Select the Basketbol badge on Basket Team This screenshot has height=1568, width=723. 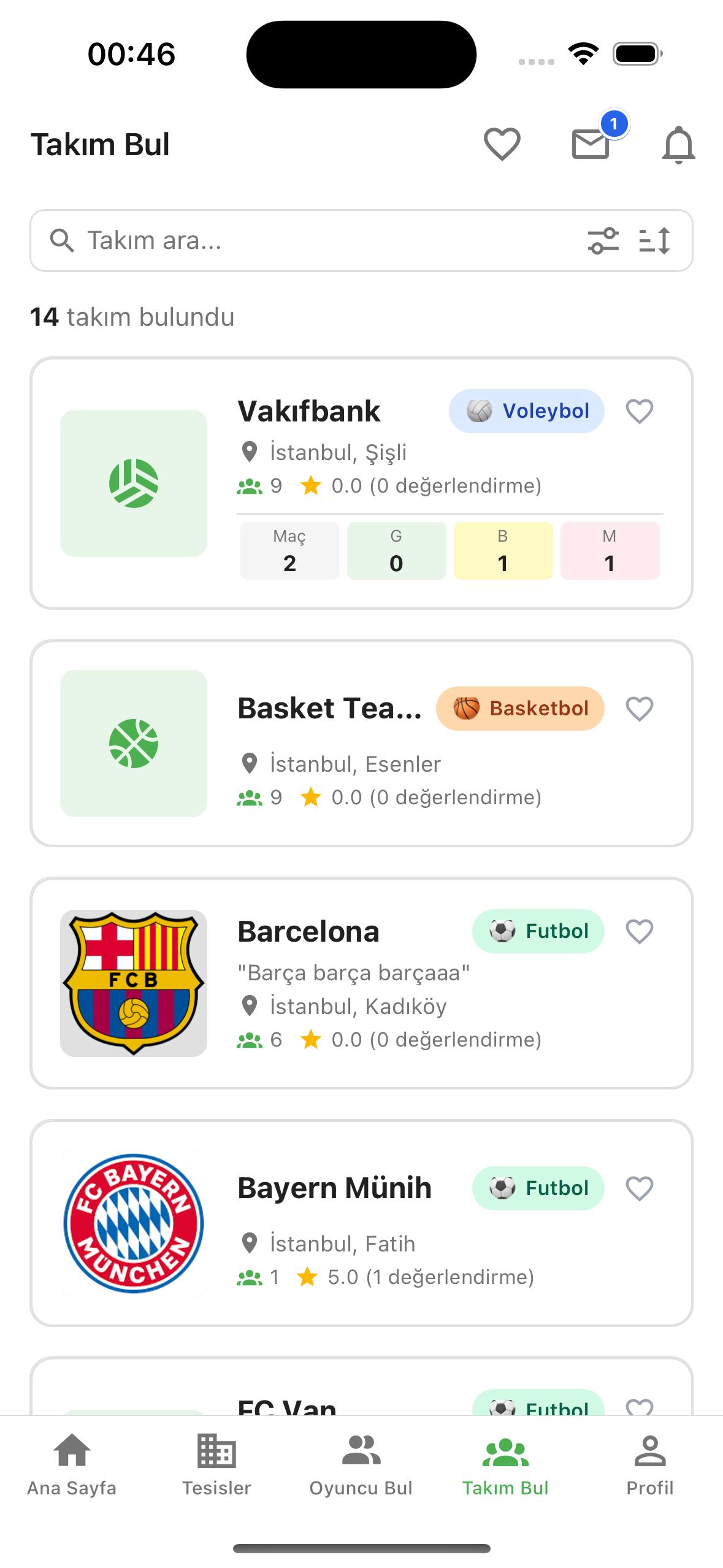click(x=519, y=709)
